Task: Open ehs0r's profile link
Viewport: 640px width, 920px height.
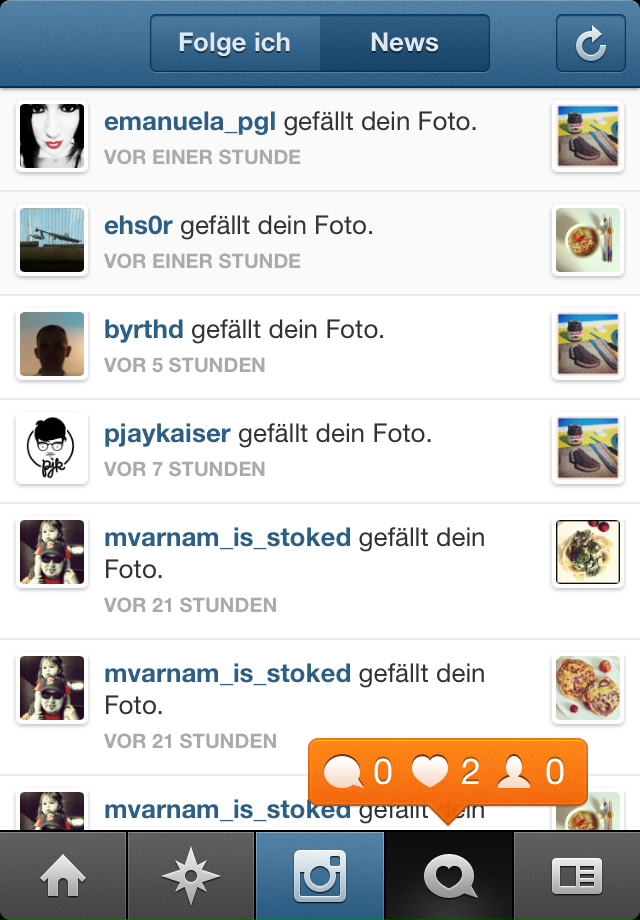Action: click(138, 227)
